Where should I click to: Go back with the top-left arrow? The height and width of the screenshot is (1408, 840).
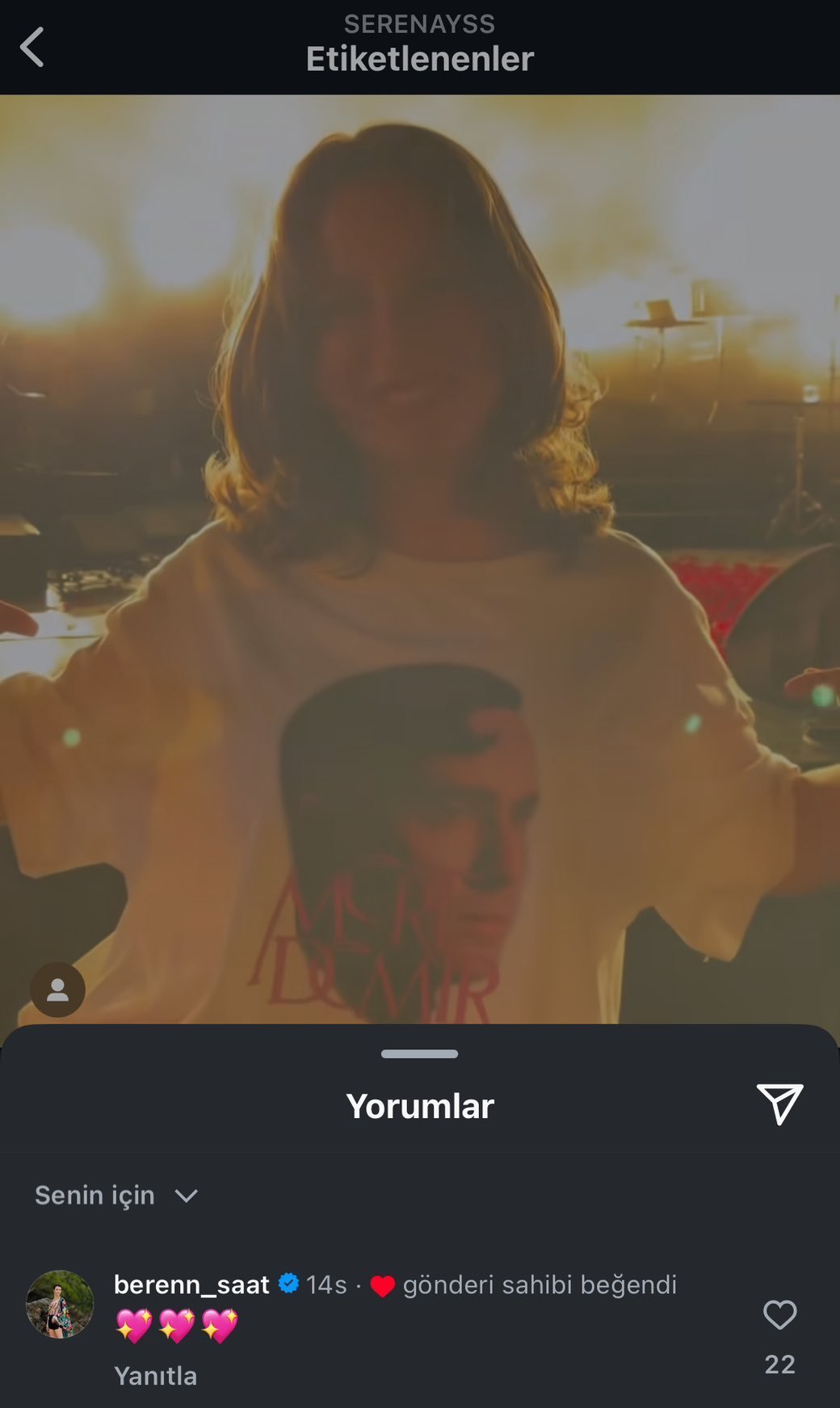tap(32, 47)
